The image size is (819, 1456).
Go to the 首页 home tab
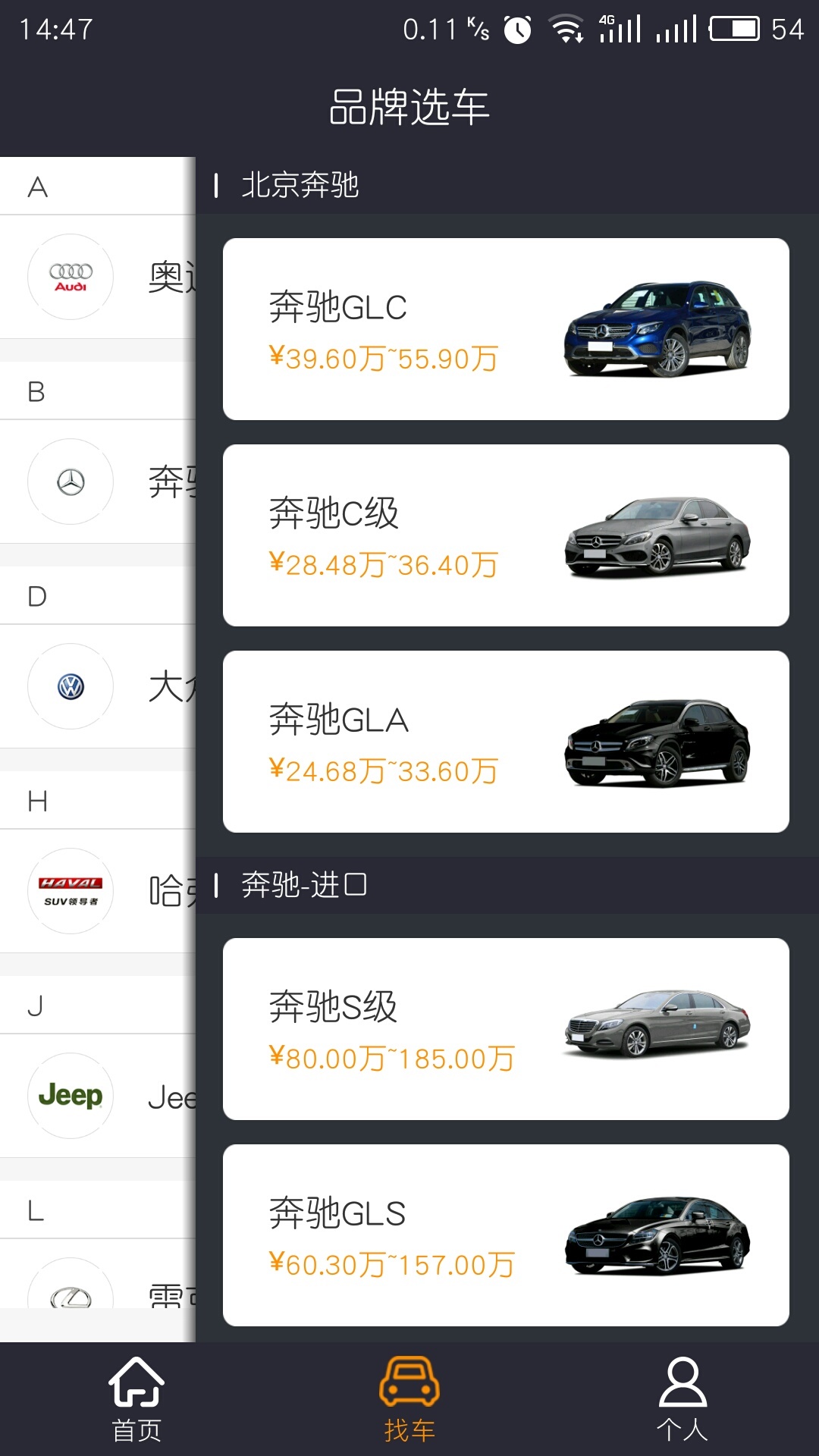pos(136,1399)
